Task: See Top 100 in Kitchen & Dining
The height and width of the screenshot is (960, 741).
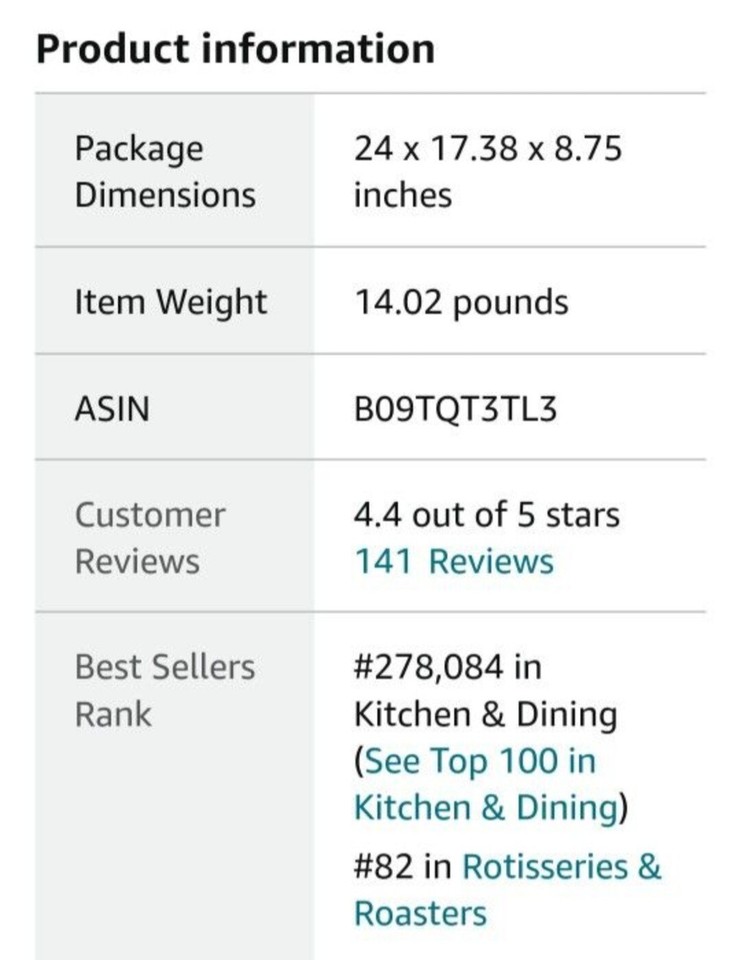Action: [x=480, y=762]
